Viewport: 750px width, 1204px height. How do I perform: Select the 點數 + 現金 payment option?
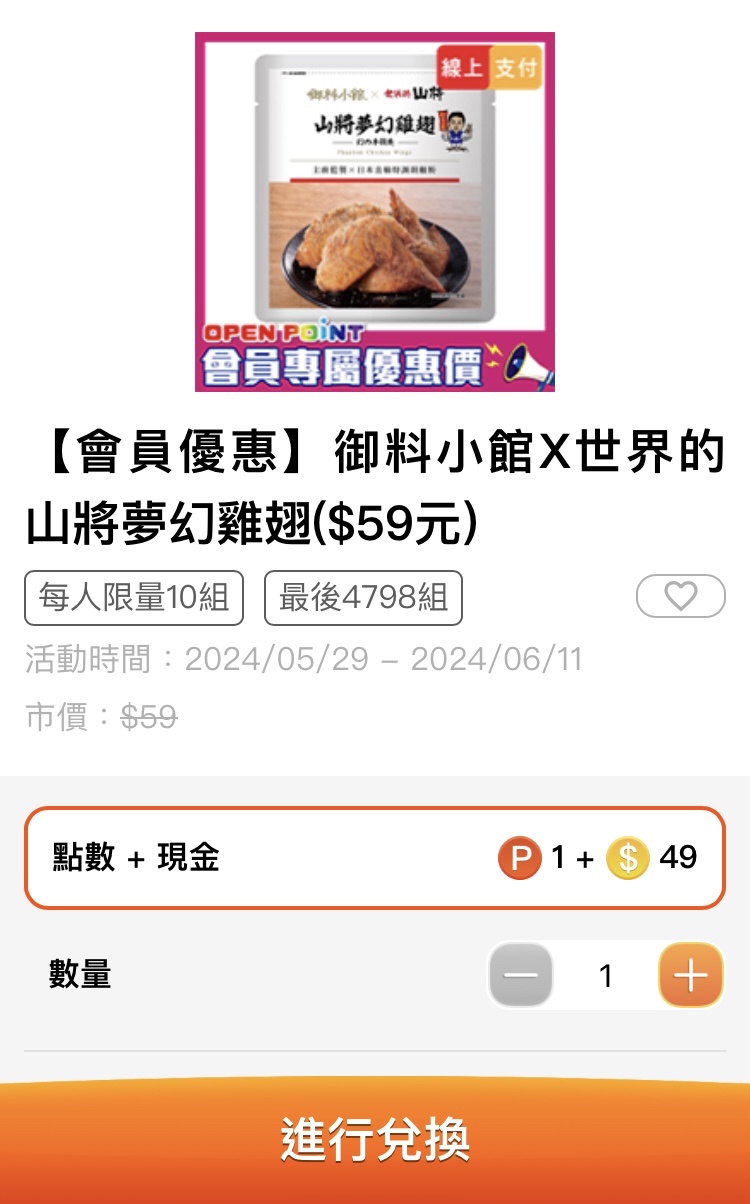(x=375, y=858)
